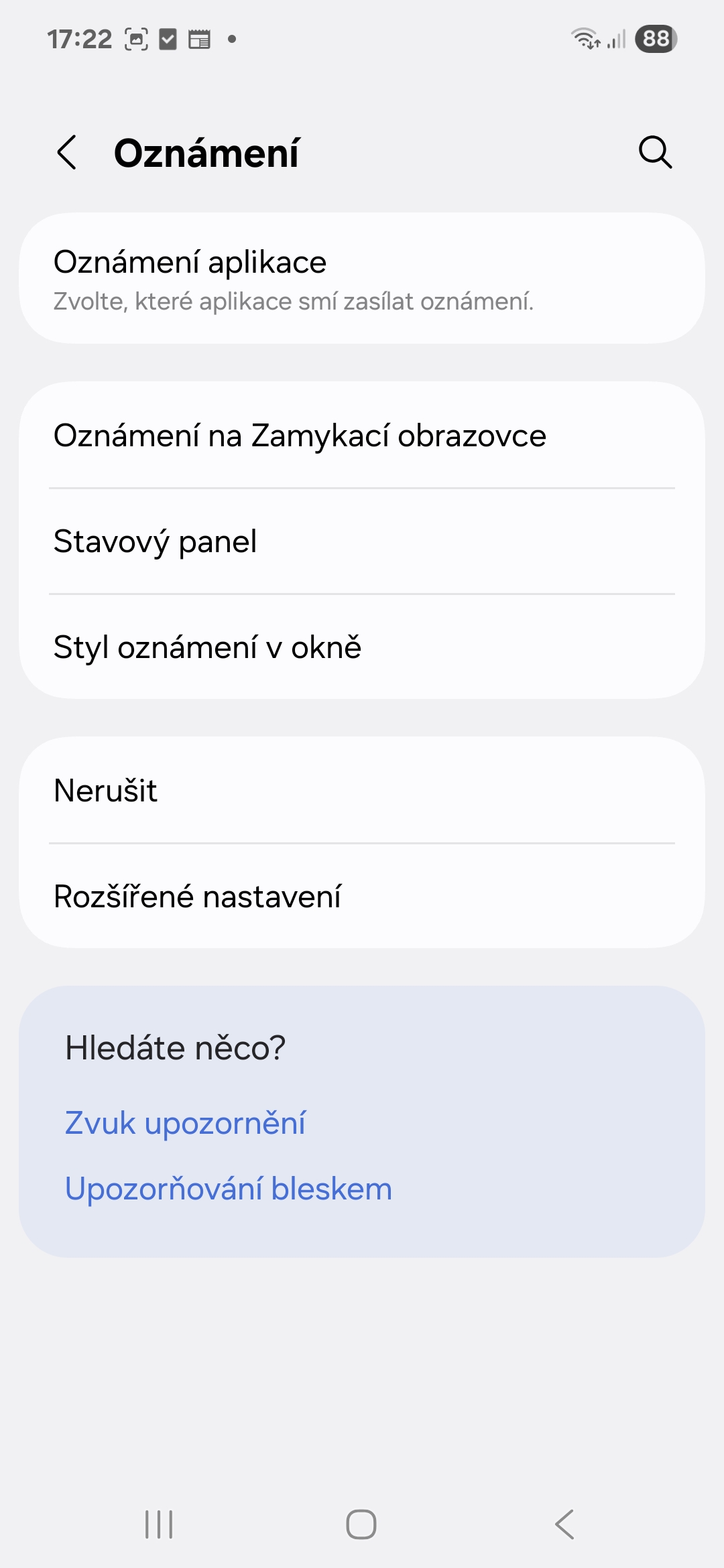
Task: Tap the calendar notification icon in status bar
Action: click(x=199, y=39)
